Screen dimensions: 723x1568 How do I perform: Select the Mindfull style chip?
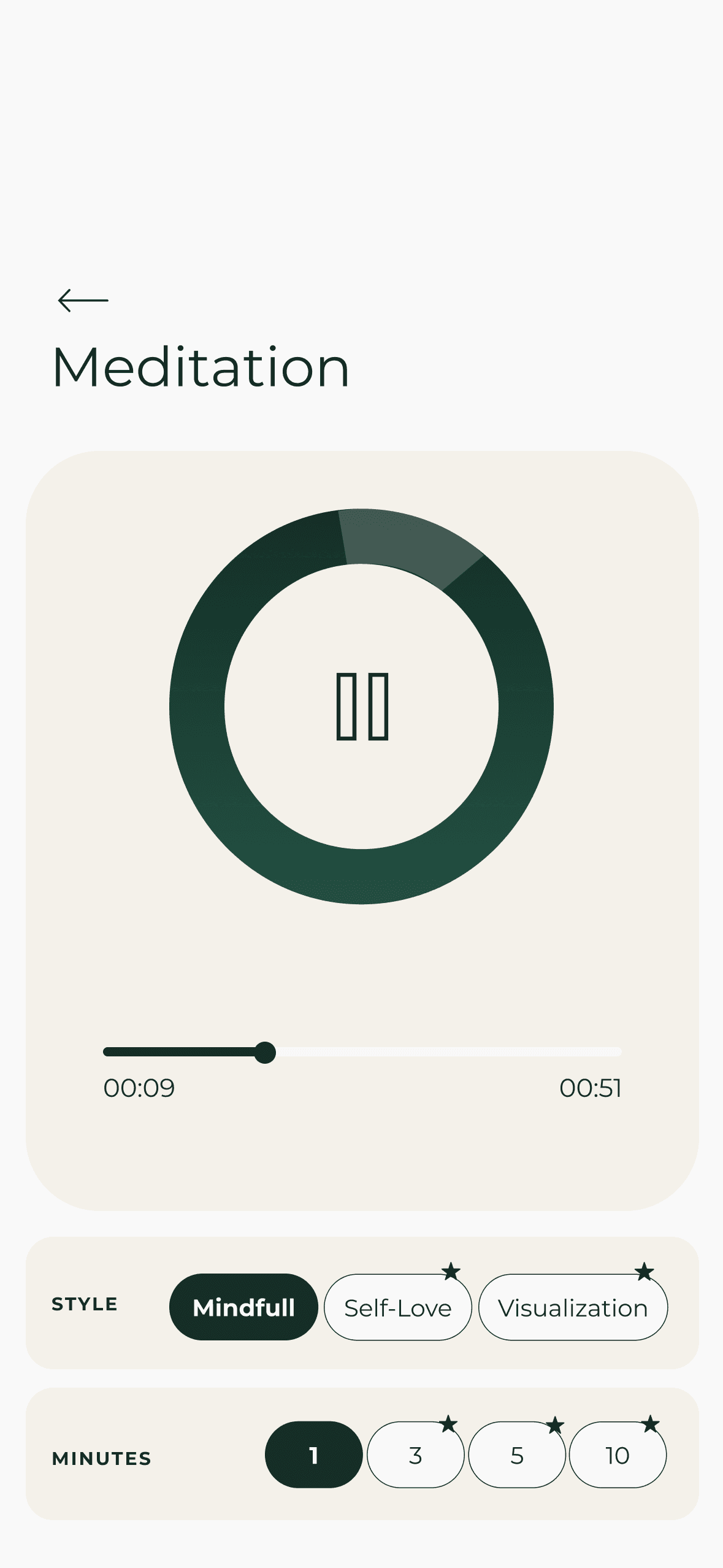[243, 1307]
